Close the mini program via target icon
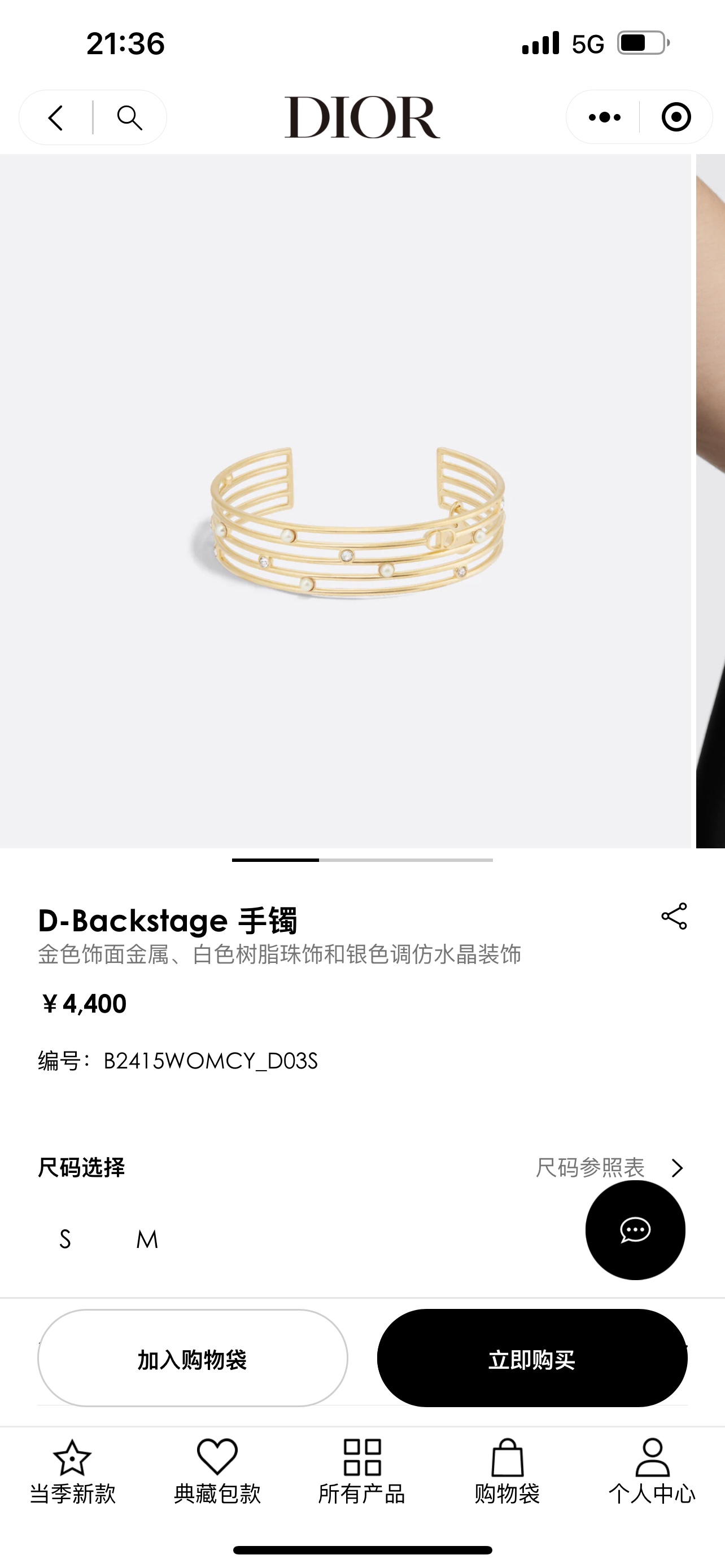Screen dimensions: 725x1568 (676, 117)
